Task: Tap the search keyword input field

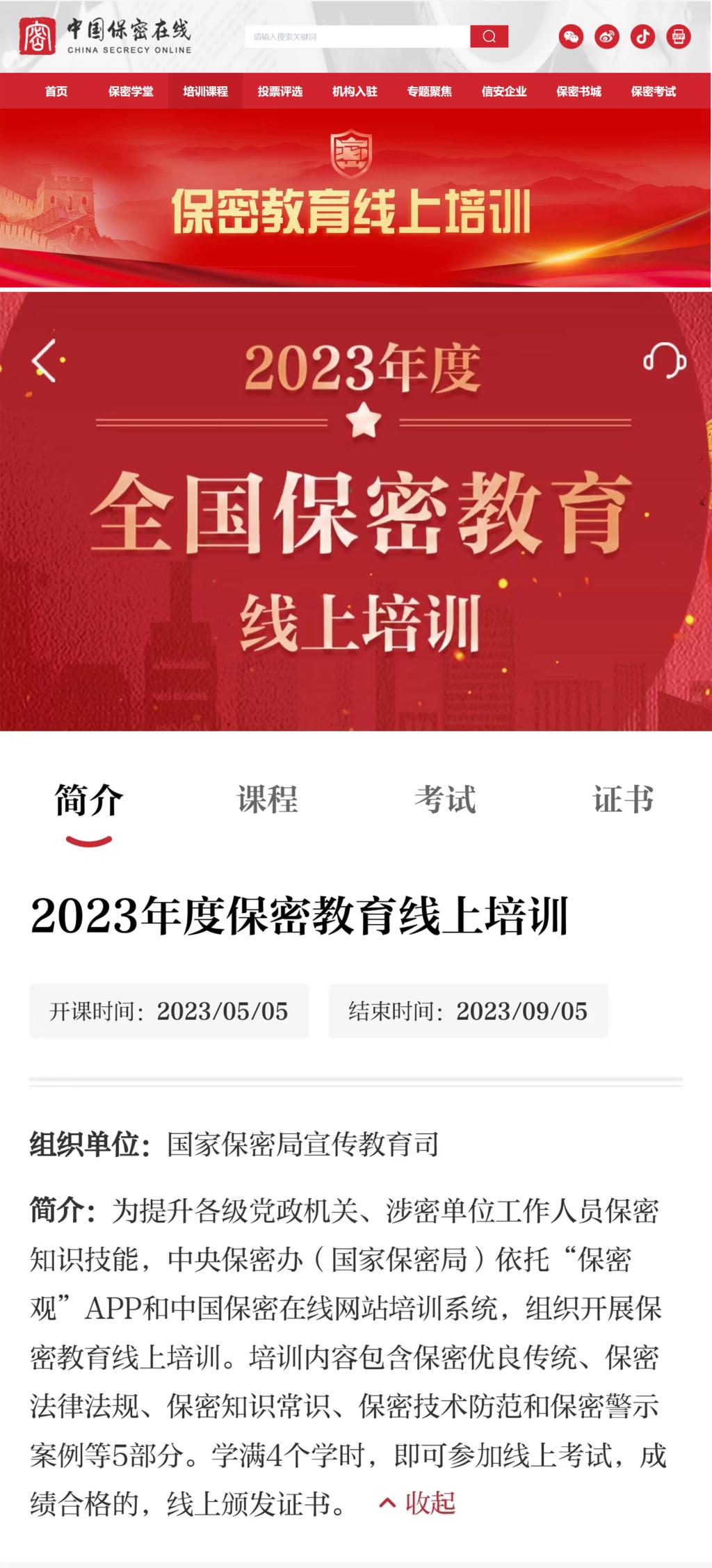Action: 357,37
